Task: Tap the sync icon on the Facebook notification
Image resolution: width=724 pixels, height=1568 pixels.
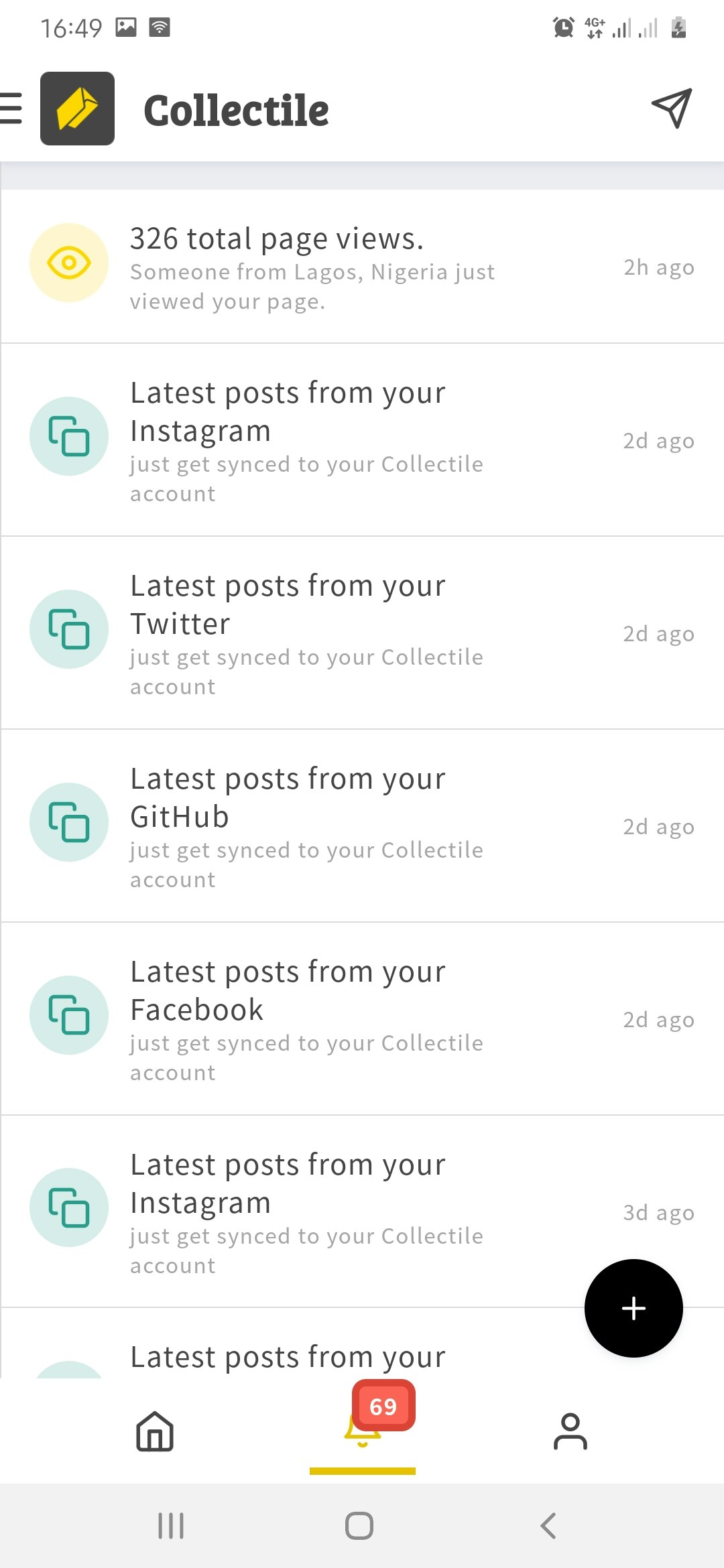Action: coord(69,1015)
